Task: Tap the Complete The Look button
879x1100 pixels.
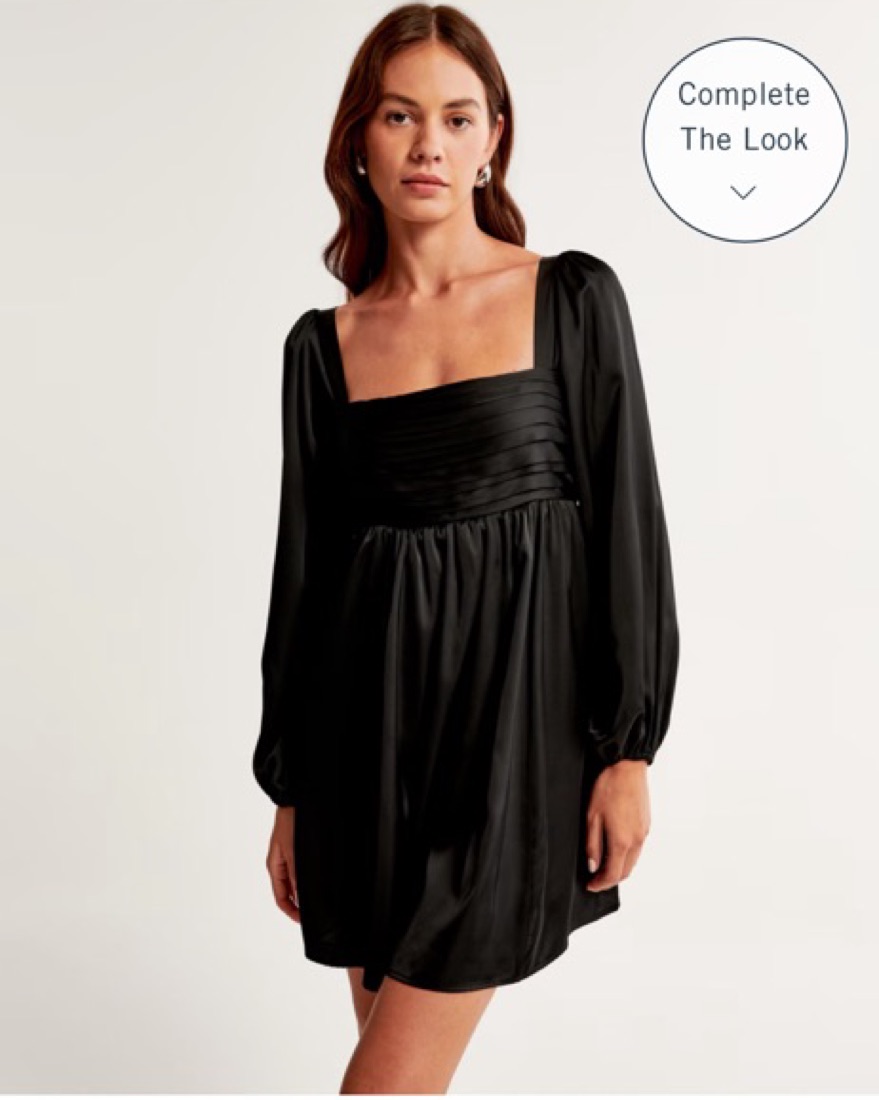Action: coord(744,140)
